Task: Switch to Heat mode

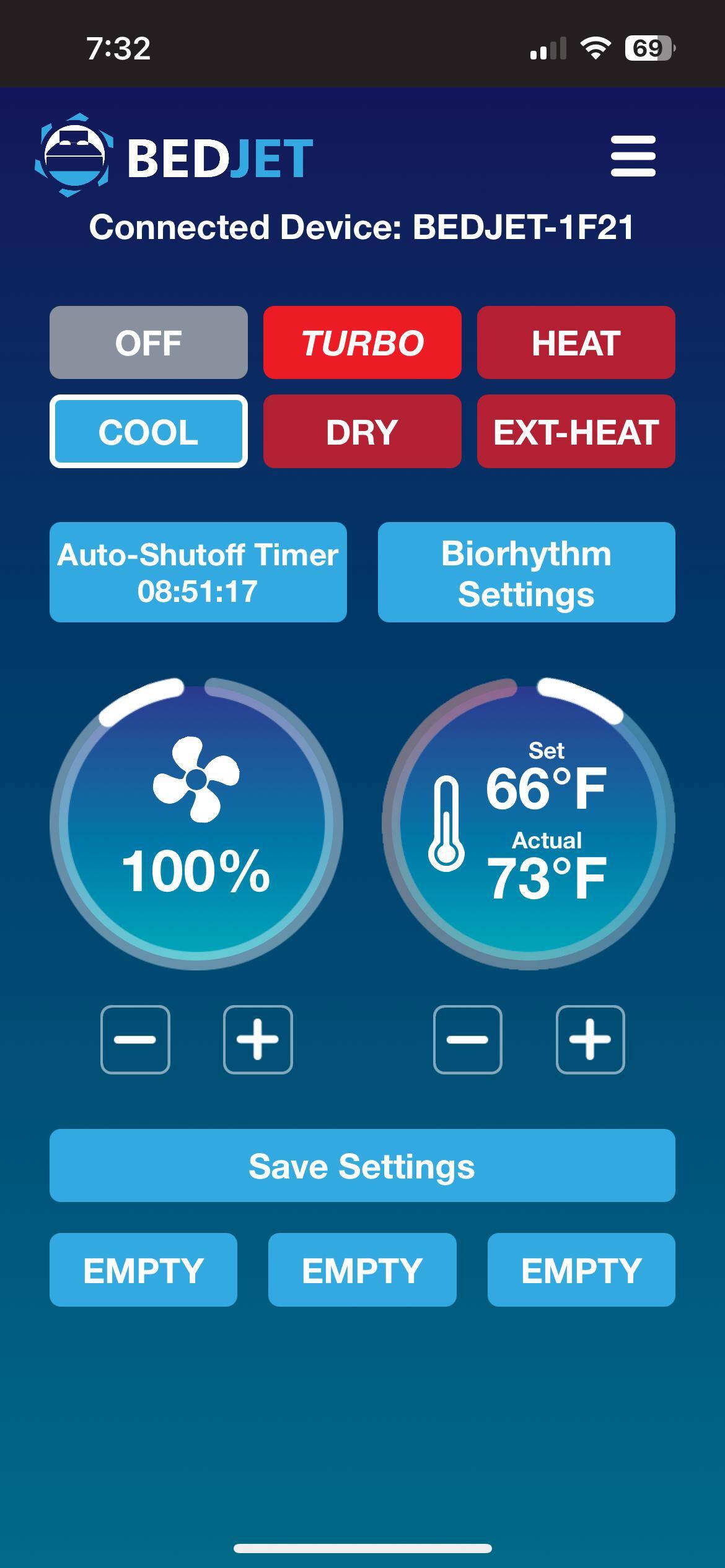Action: pos(576,342)
